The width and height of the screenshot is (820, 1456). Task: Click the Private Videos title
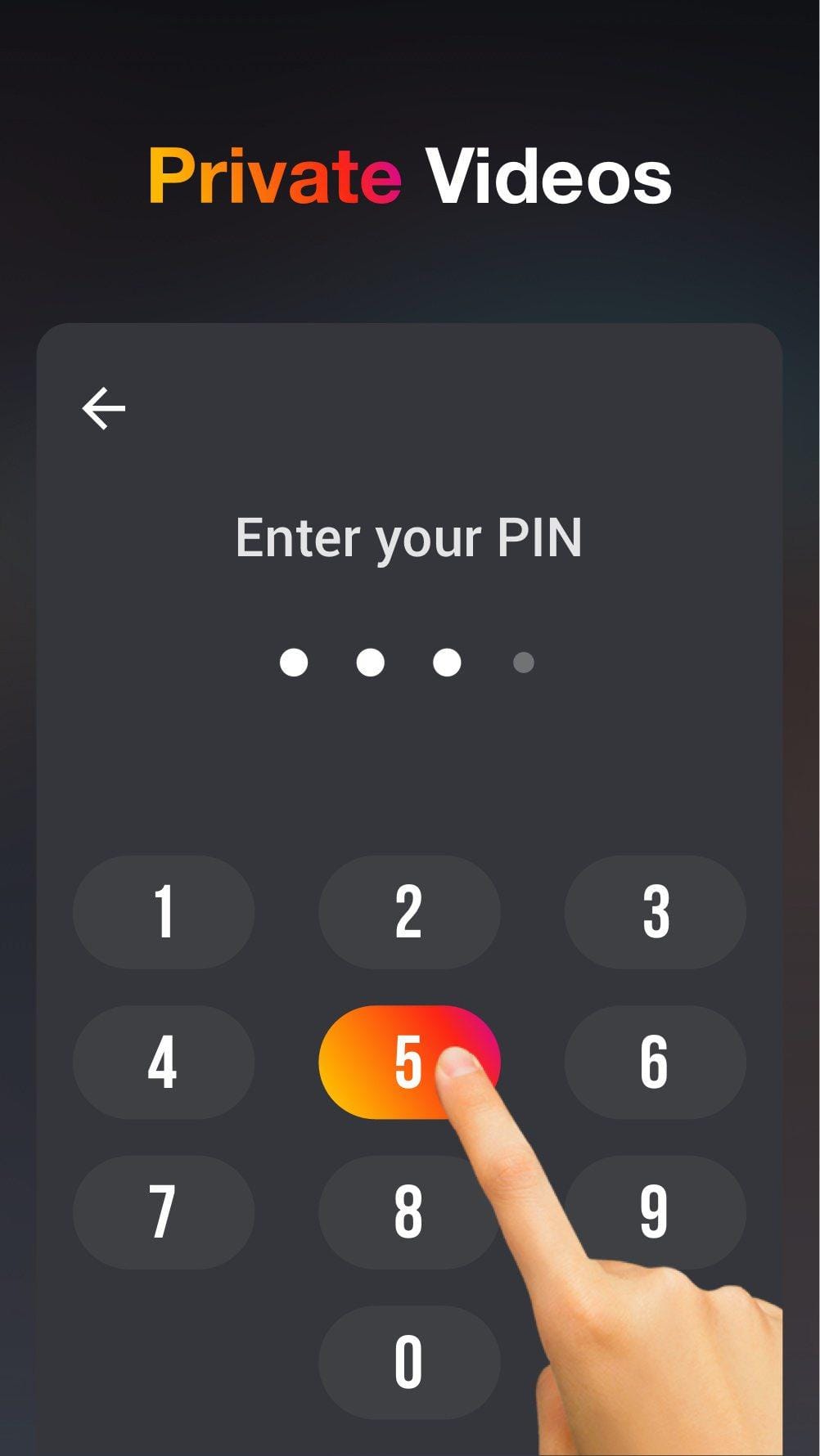coord(409,174)
